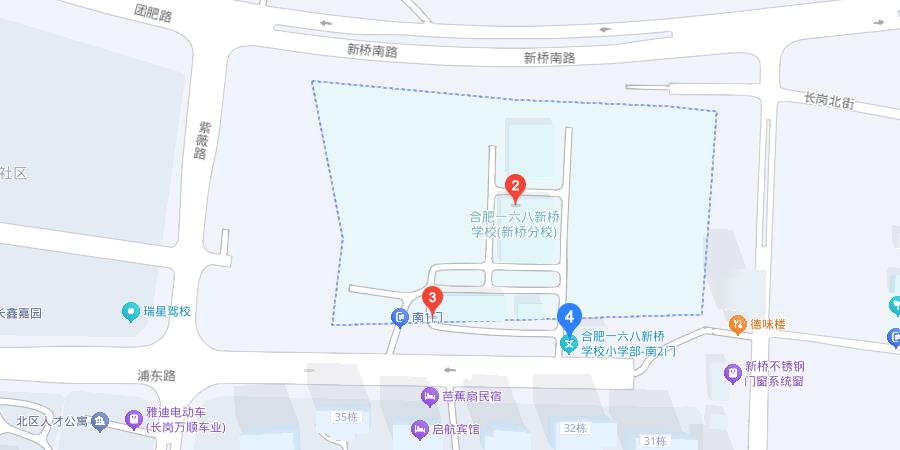Open 北区人才公寓 building marker

coord(99,421)
